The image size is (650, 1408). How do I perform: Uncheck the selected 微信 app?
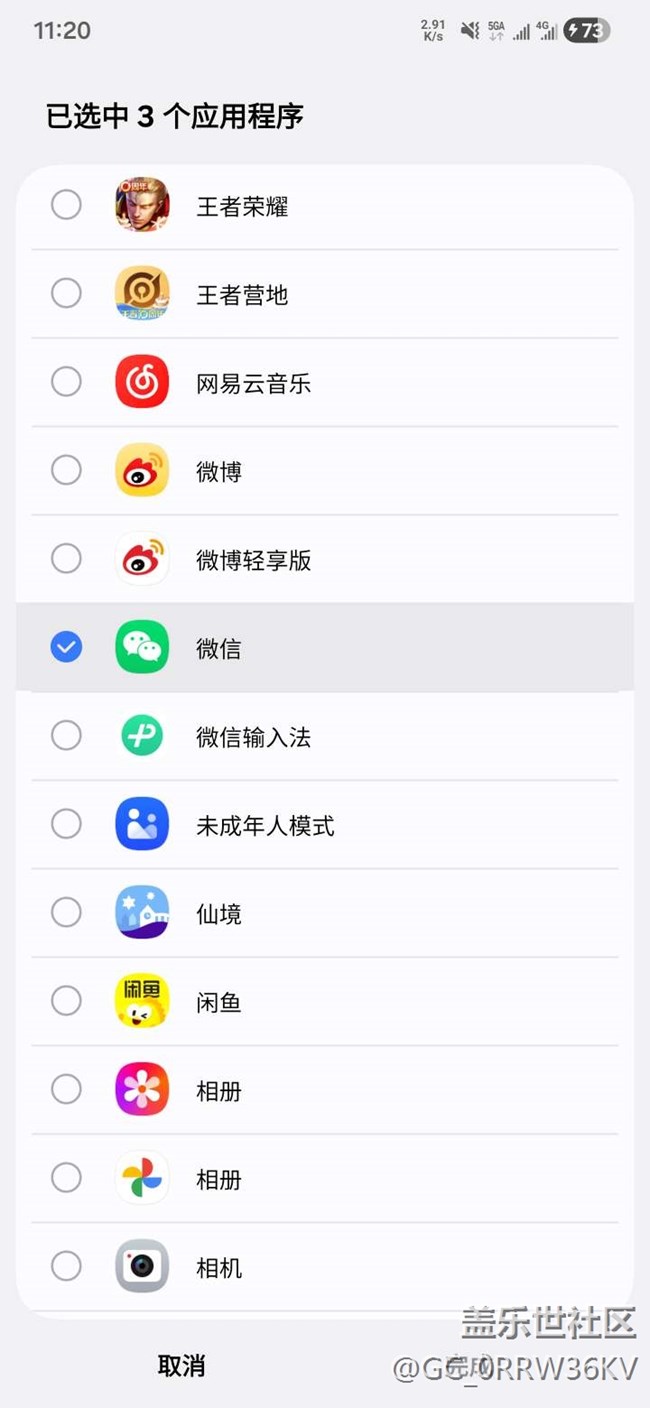66,647
